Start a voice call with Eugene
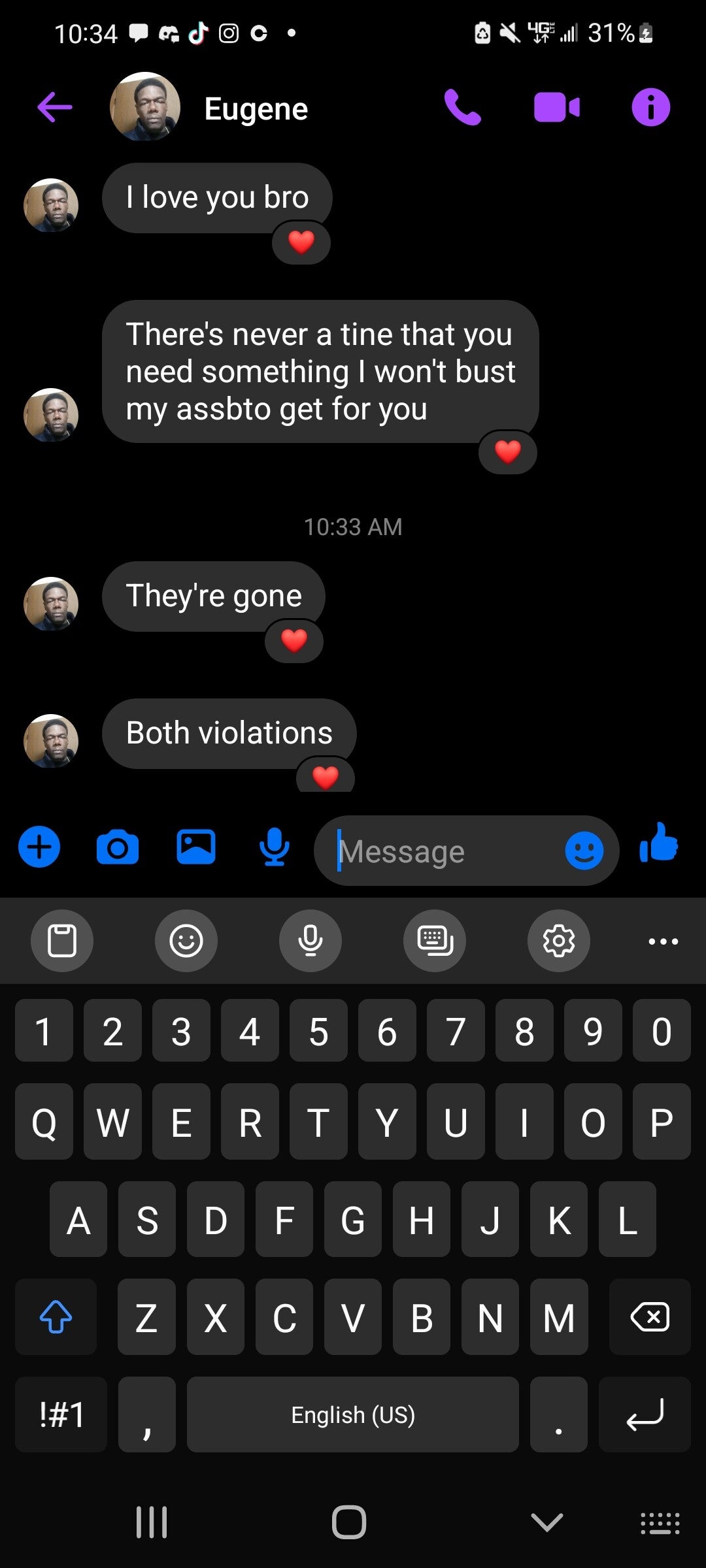 coord(462,108)
